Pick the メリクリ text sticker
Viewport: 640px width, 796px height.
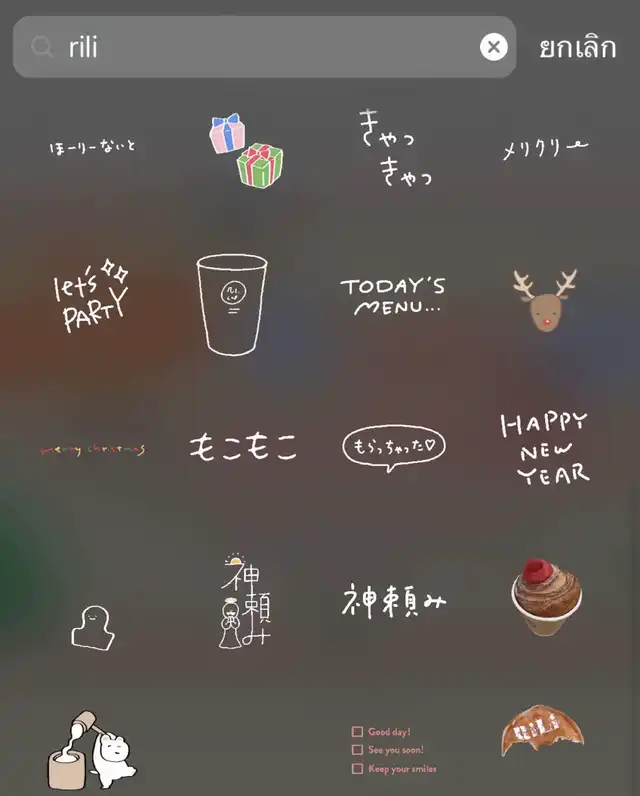[x=545, y=150]
